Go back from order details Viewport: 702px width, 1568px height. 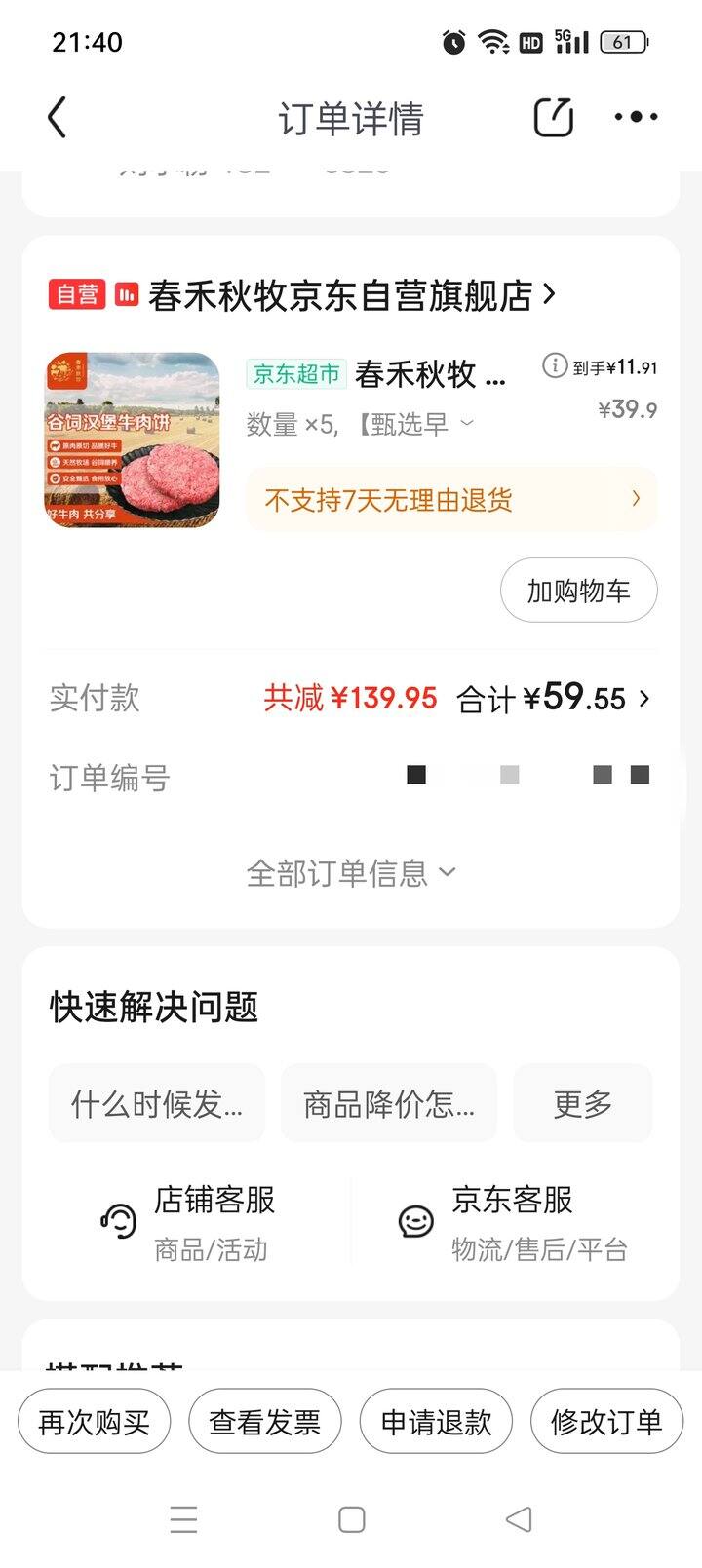(58, 118)
